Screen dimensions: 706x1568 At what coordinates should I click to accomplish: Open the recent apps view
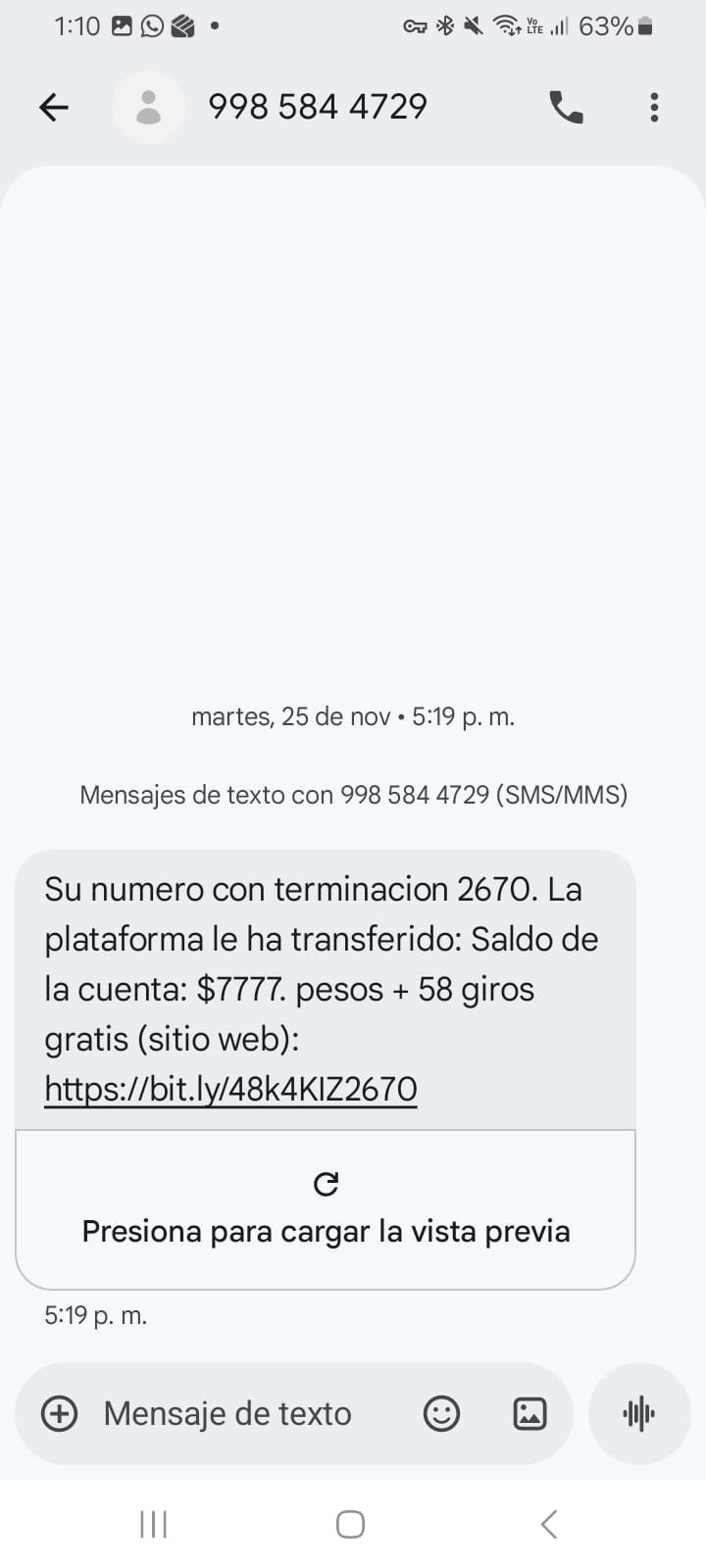click(154, 1524)
